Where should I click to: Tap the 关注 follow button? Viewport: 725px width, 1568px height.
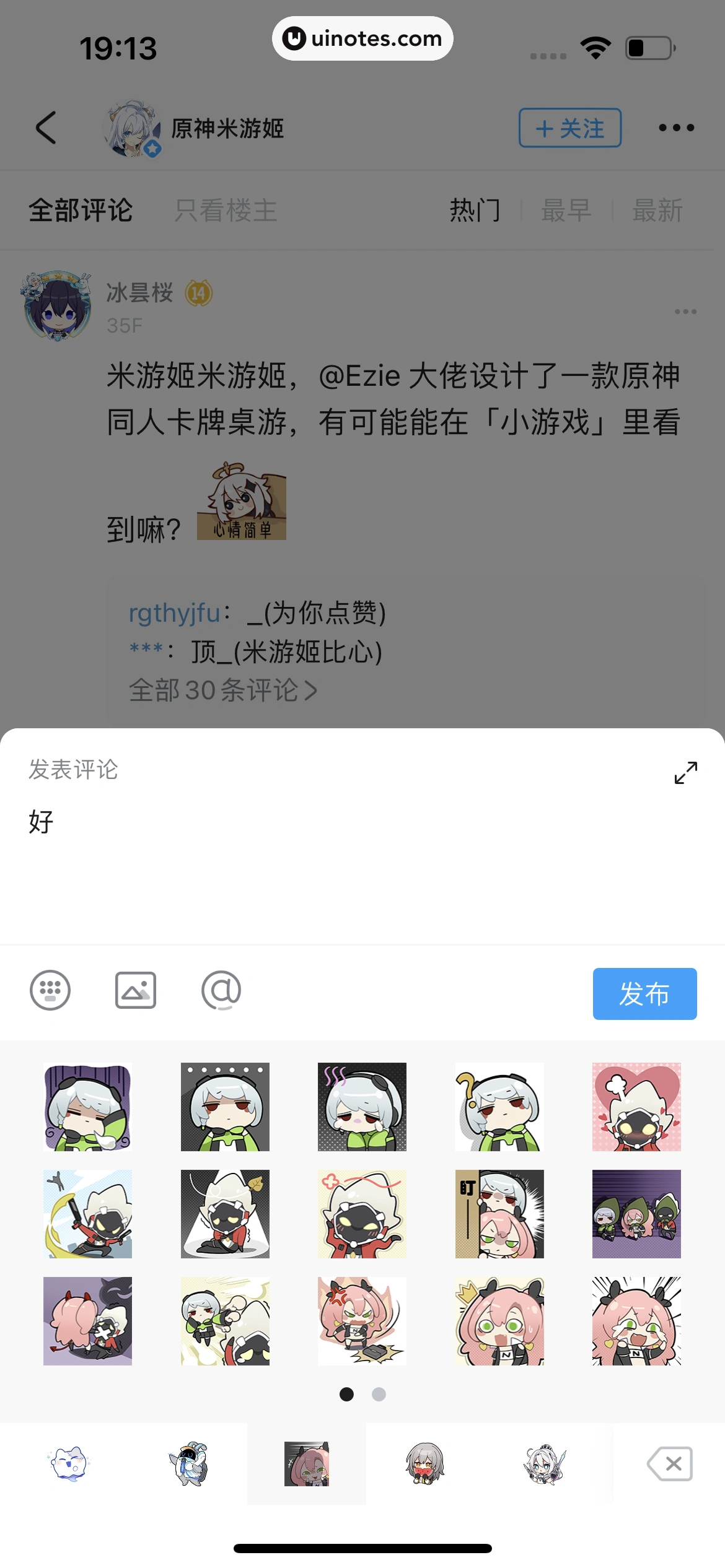pos(569,128)
